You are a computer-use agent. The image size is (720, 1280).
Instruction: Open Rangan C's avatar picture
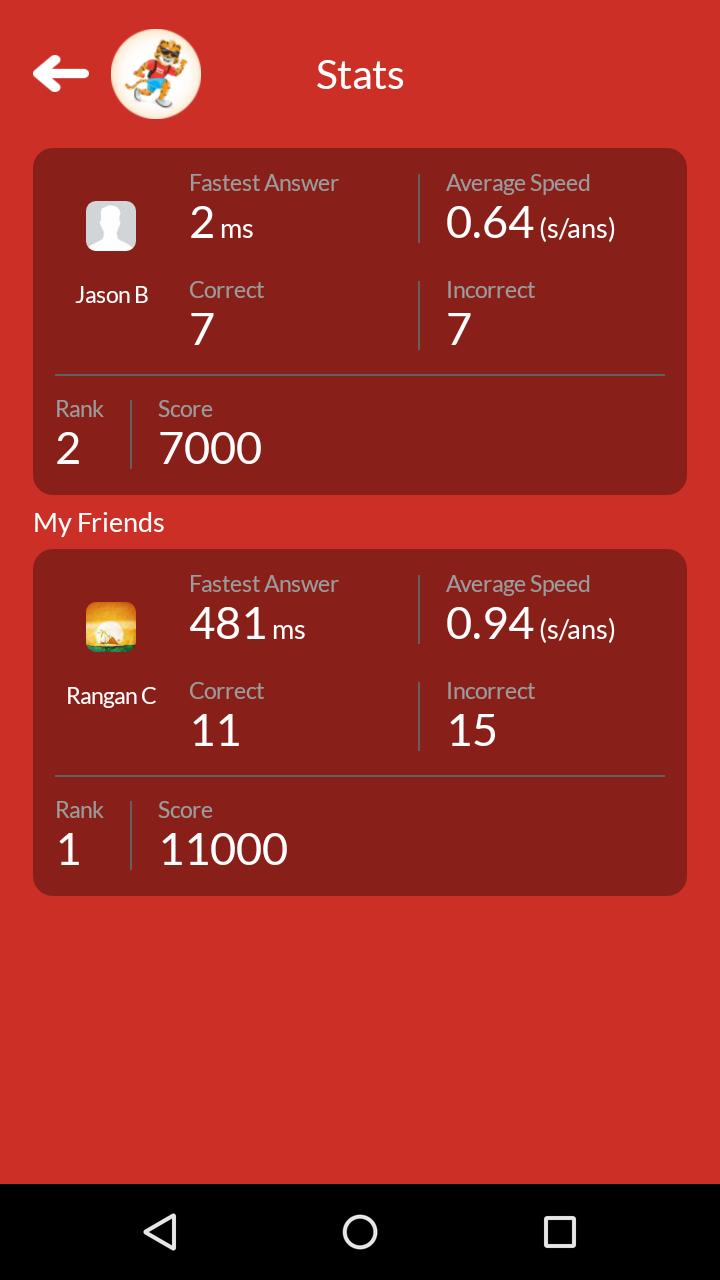click(111, 627)
